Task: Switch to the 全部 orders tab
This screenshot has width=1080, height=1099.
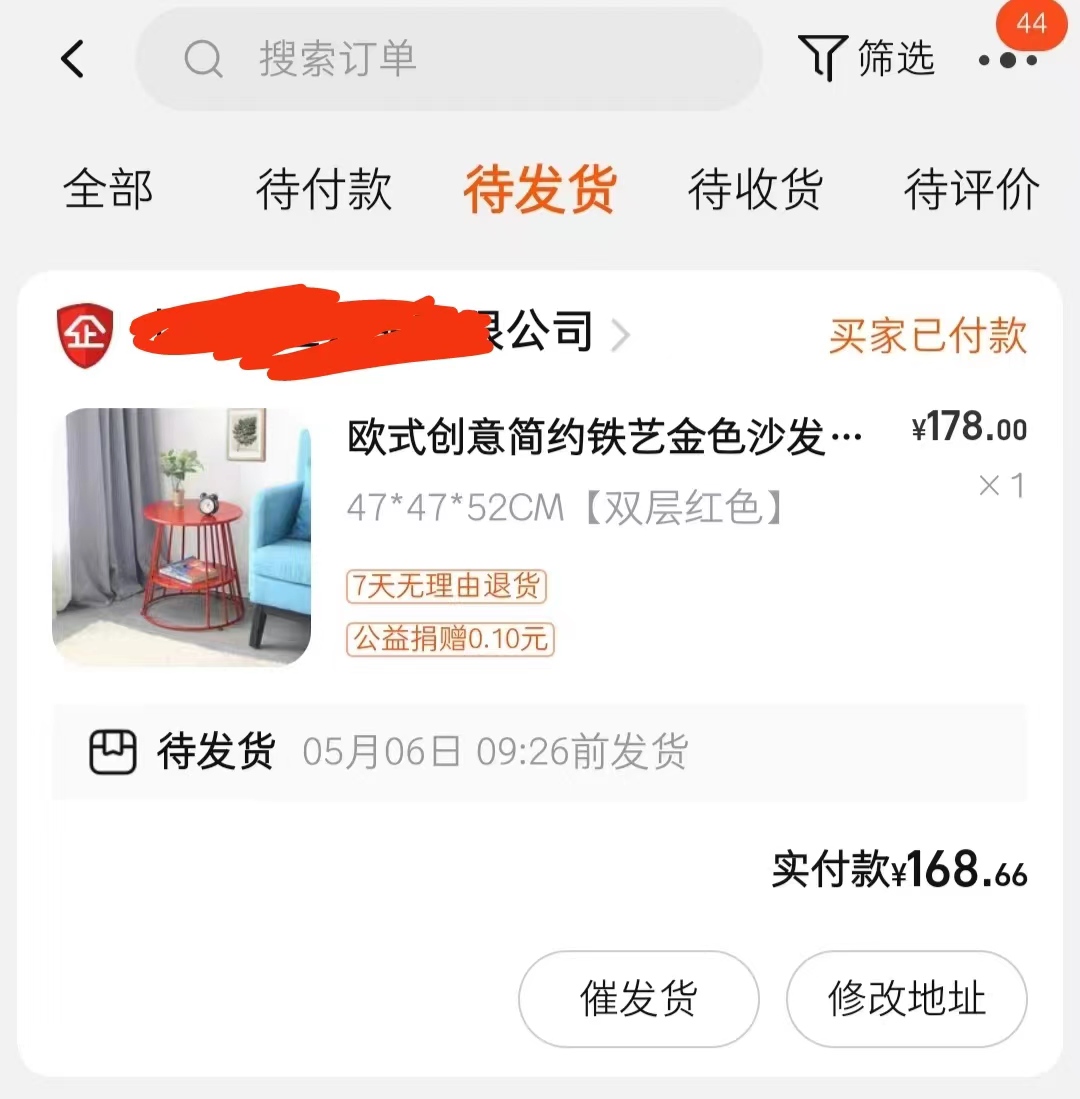Action: pyautogui.click(x=107, y=190)
